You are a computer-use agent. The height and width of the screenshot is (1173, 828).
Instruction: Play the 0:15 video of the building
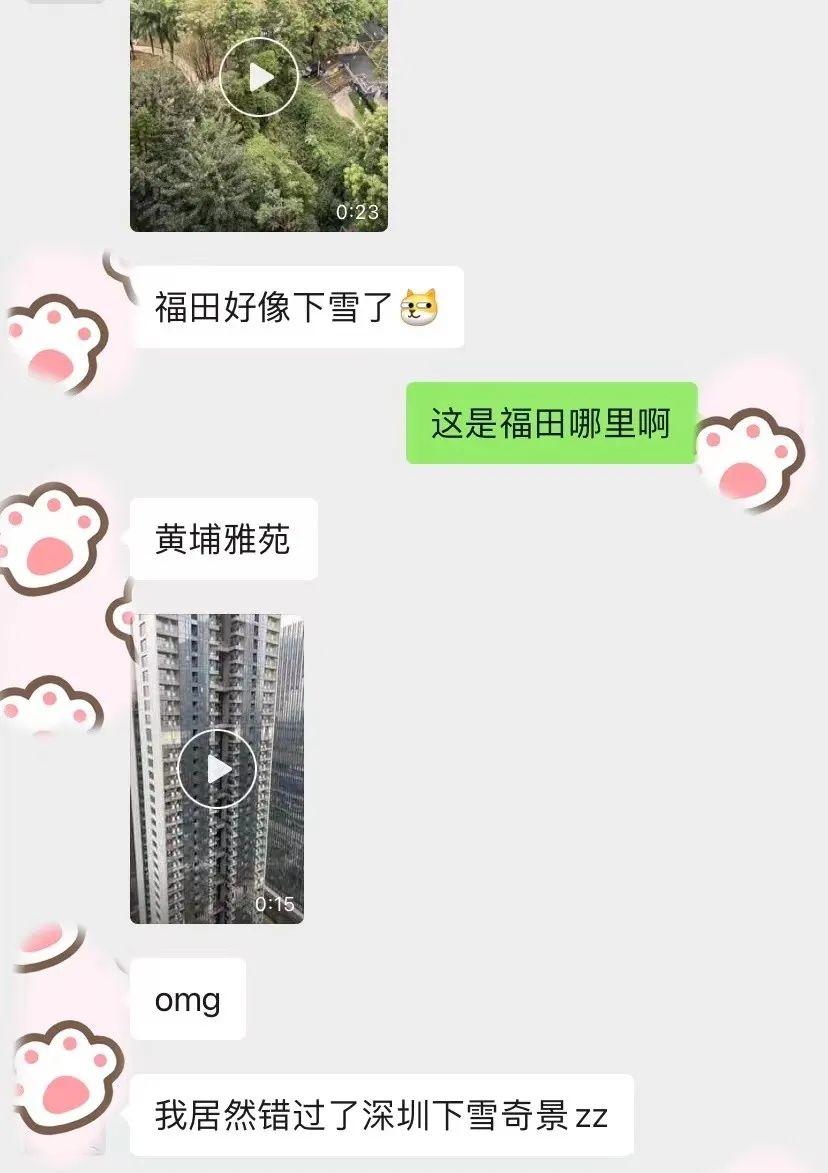pyautogui.click(x=217, y=768)
